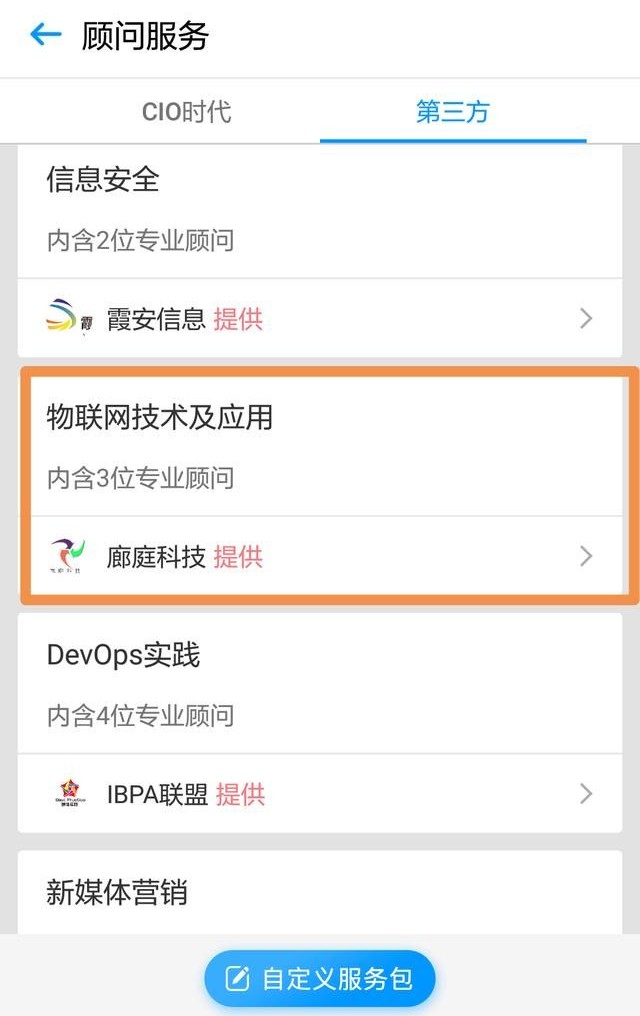640x1016 pixels.
Task: Tap the 自定义服务包 button
Action: pos(320,978)
